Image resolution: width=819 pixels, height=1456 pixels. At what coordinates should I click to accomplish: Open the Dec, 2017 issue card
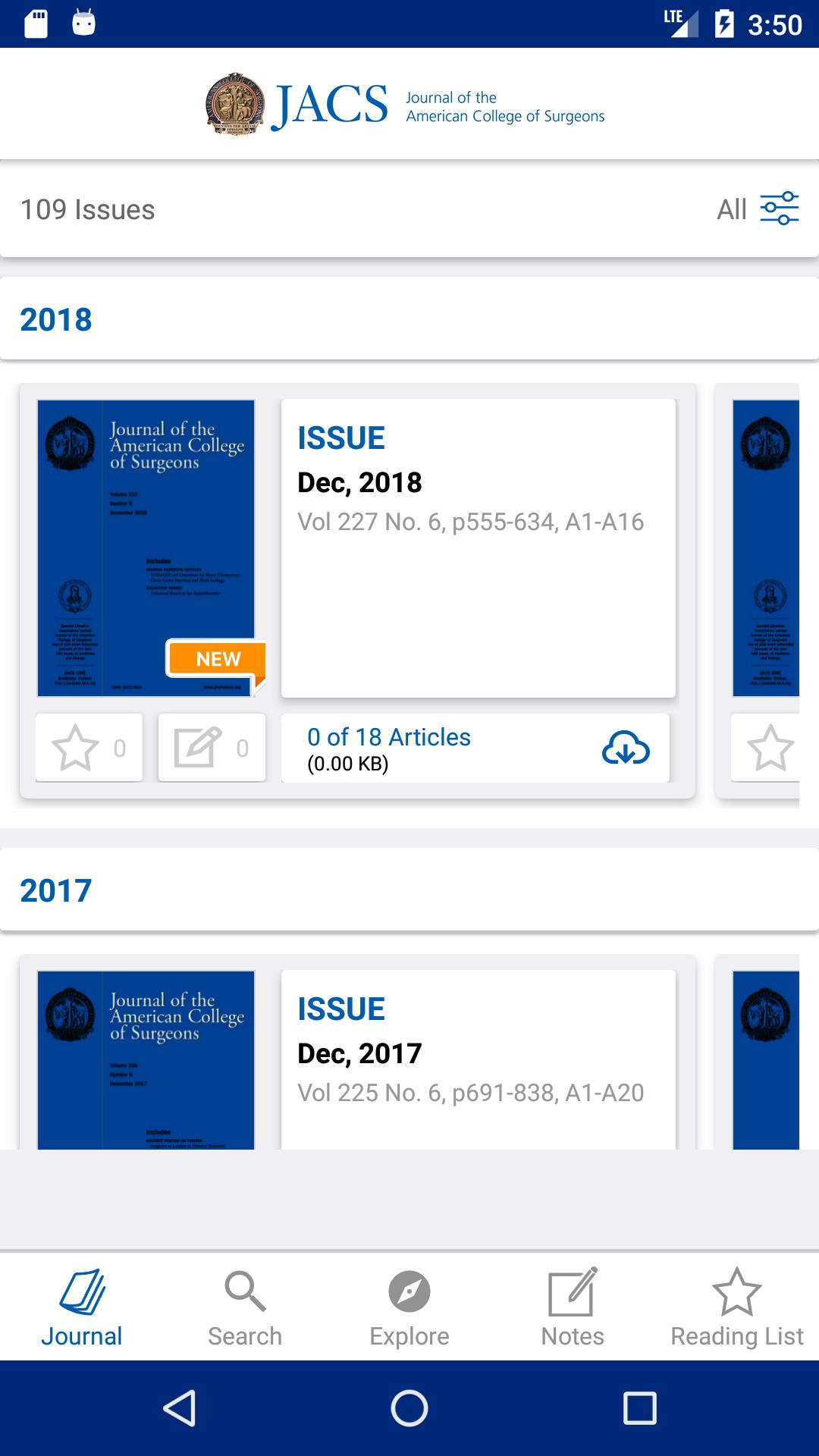click(478, 1062)
